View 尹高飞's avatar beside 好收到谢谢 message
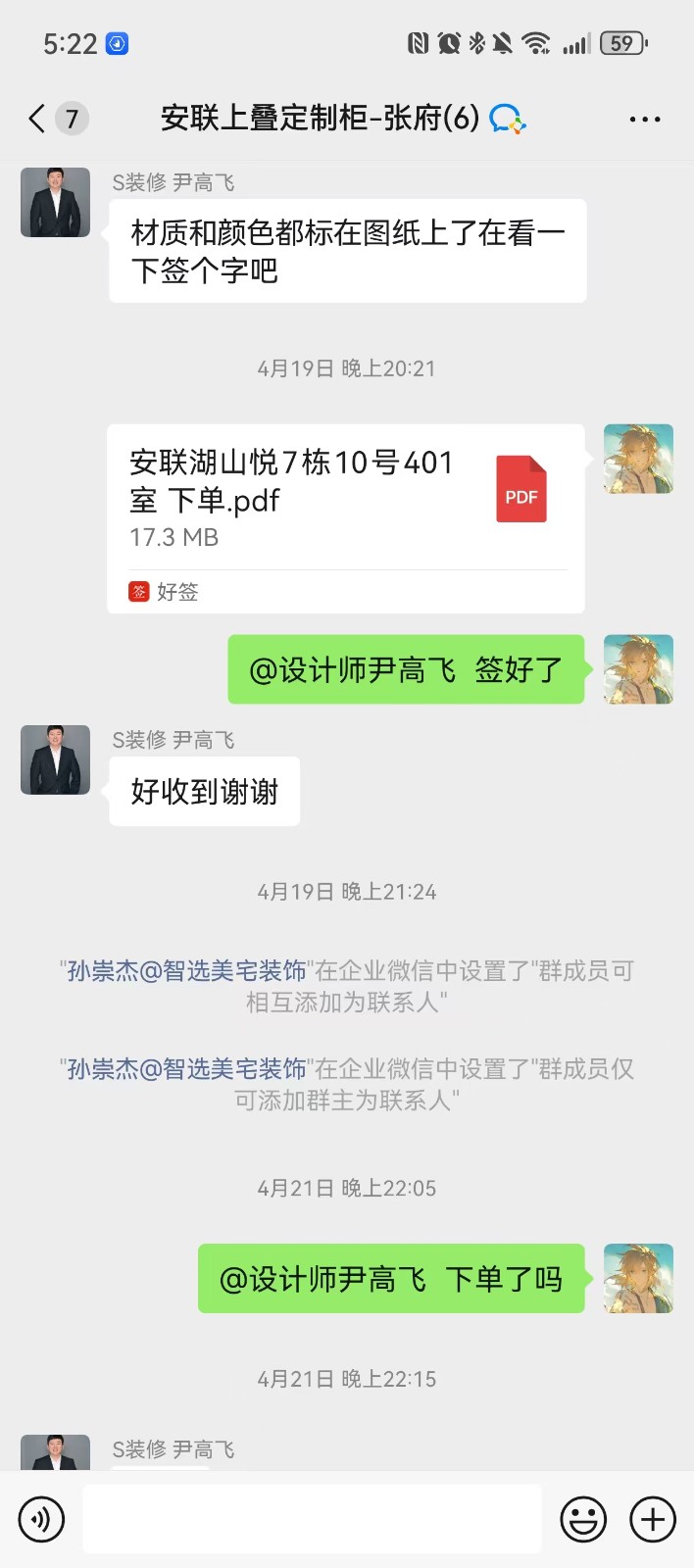Screen dimensions: 694x1568 tap(55, 760)
